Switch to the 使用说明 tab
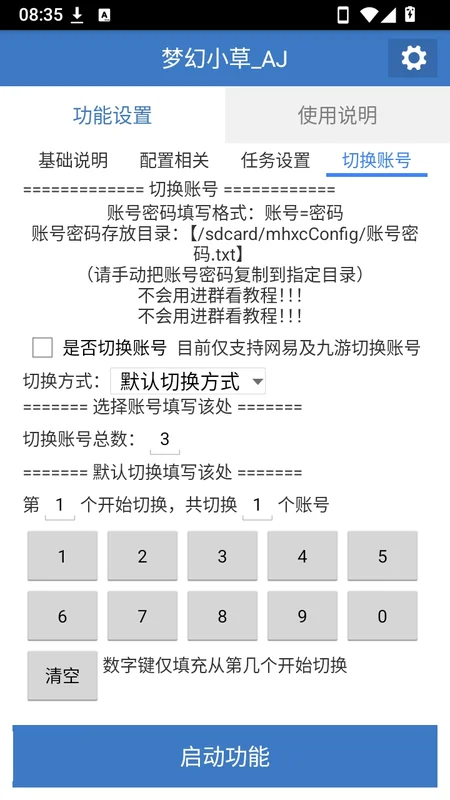The height and width of the screenshot is (800, 450). [337, 115]
